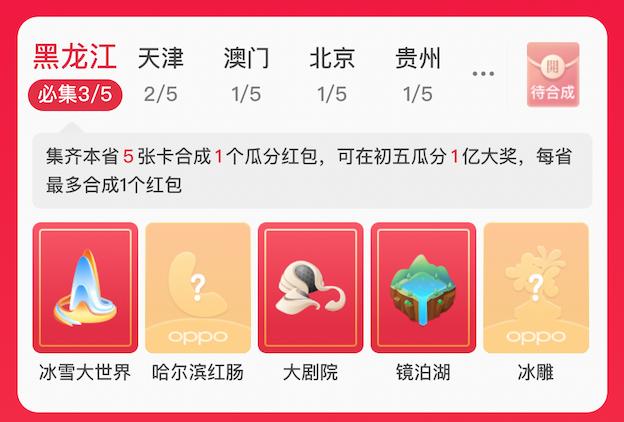Screen dimensions: 624x422
Task: Tap the 待合成 red envelope button
Action: (x=551, y=76)
